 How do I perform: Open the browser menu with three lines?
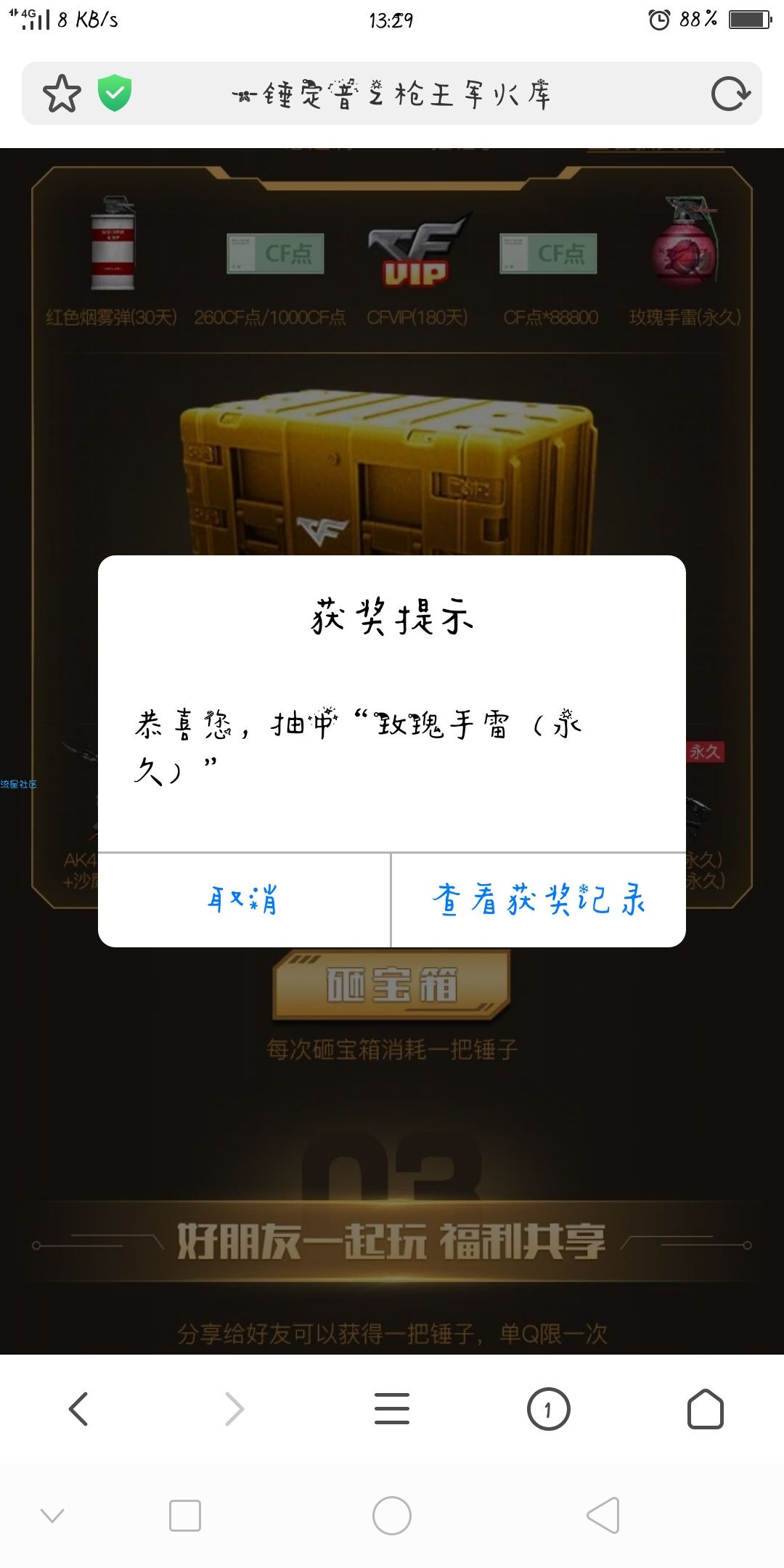click(x=392, y=1409)
